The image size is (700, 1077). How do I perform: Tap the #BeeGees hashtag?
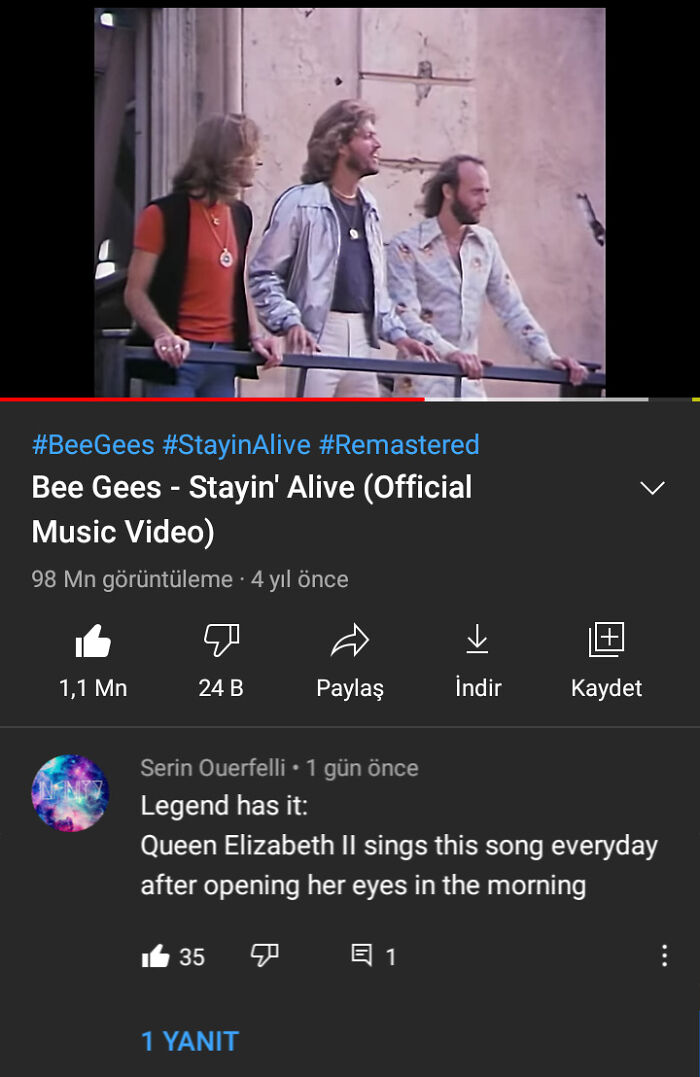93,444
